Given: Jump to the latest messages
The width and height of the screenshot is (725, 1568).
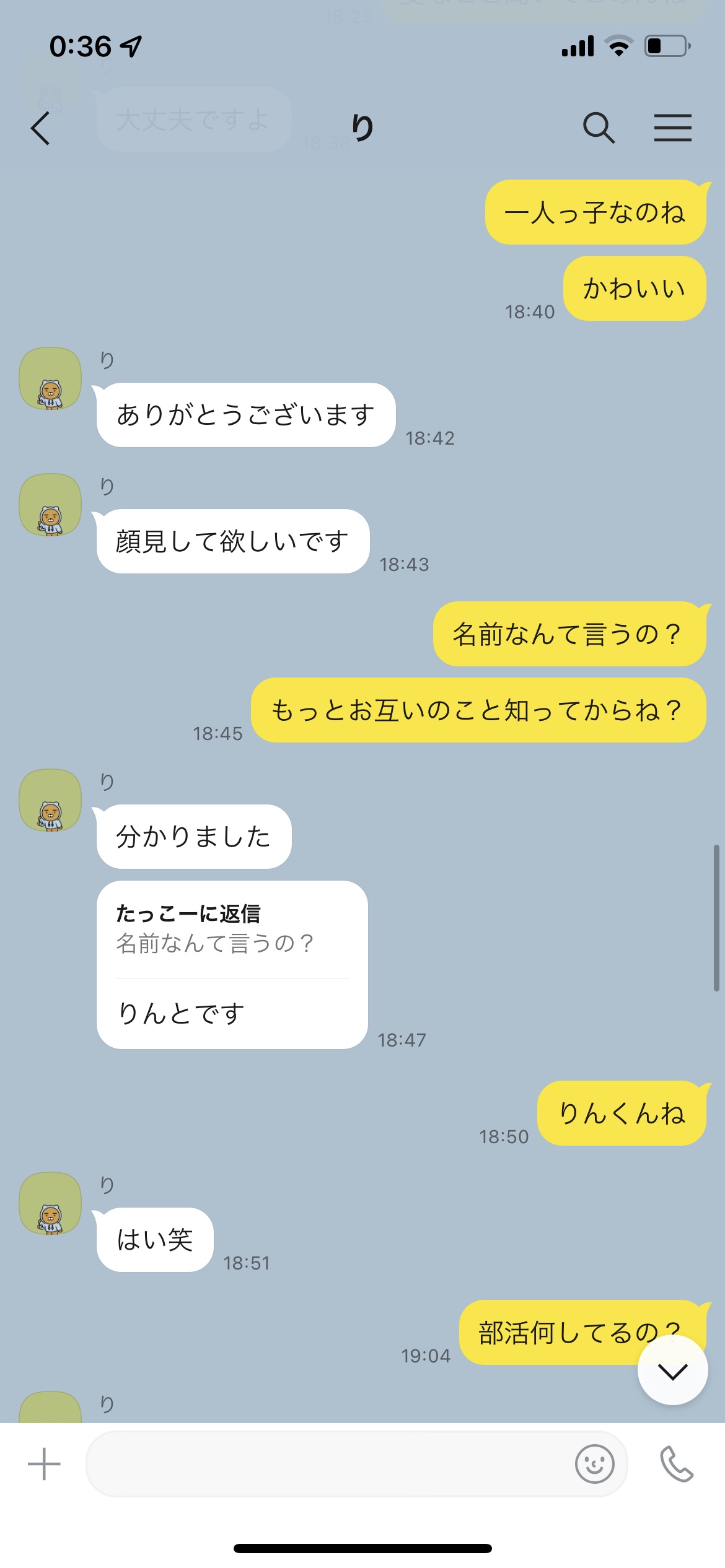Looking at the screenshot, I should tap(672, 1370).
